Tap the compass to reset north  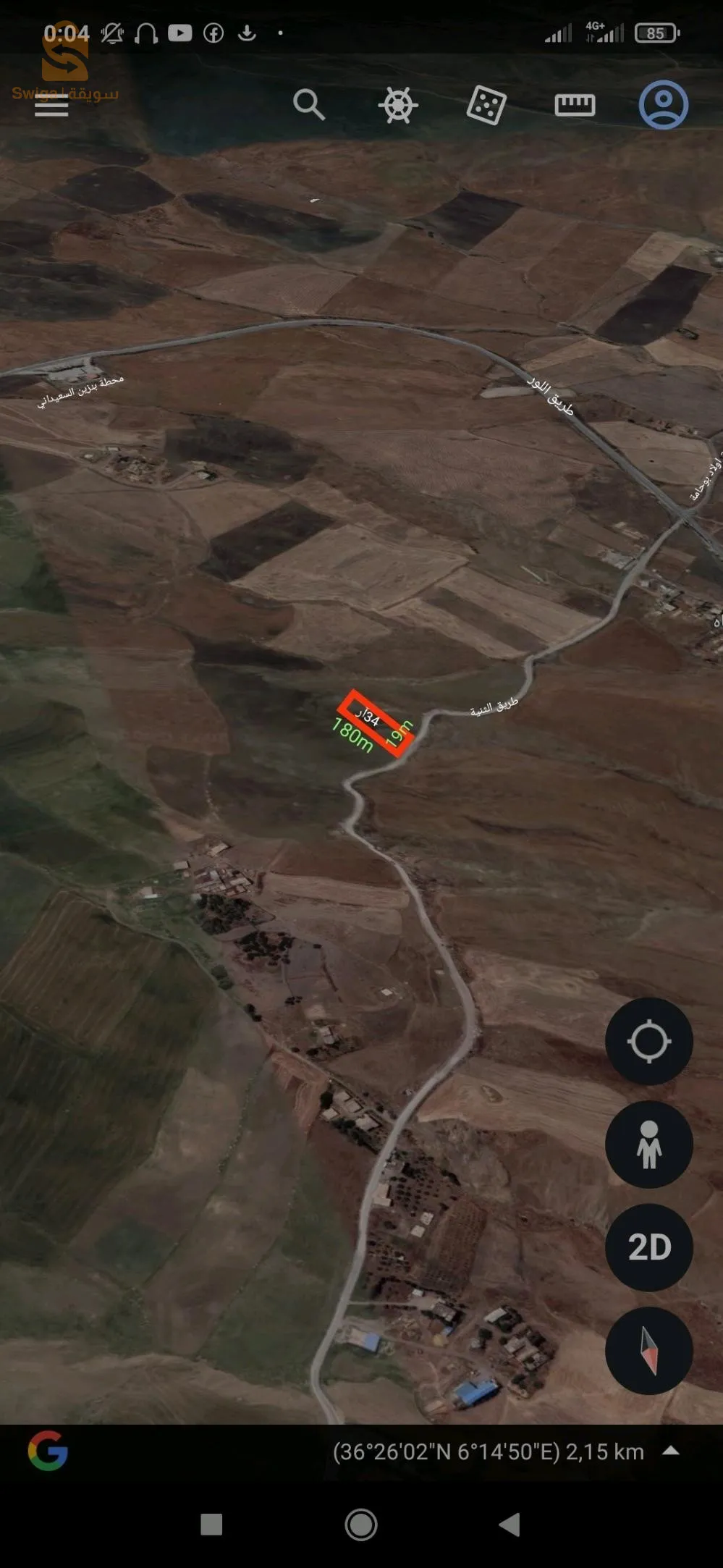(x=648, y=1351)
